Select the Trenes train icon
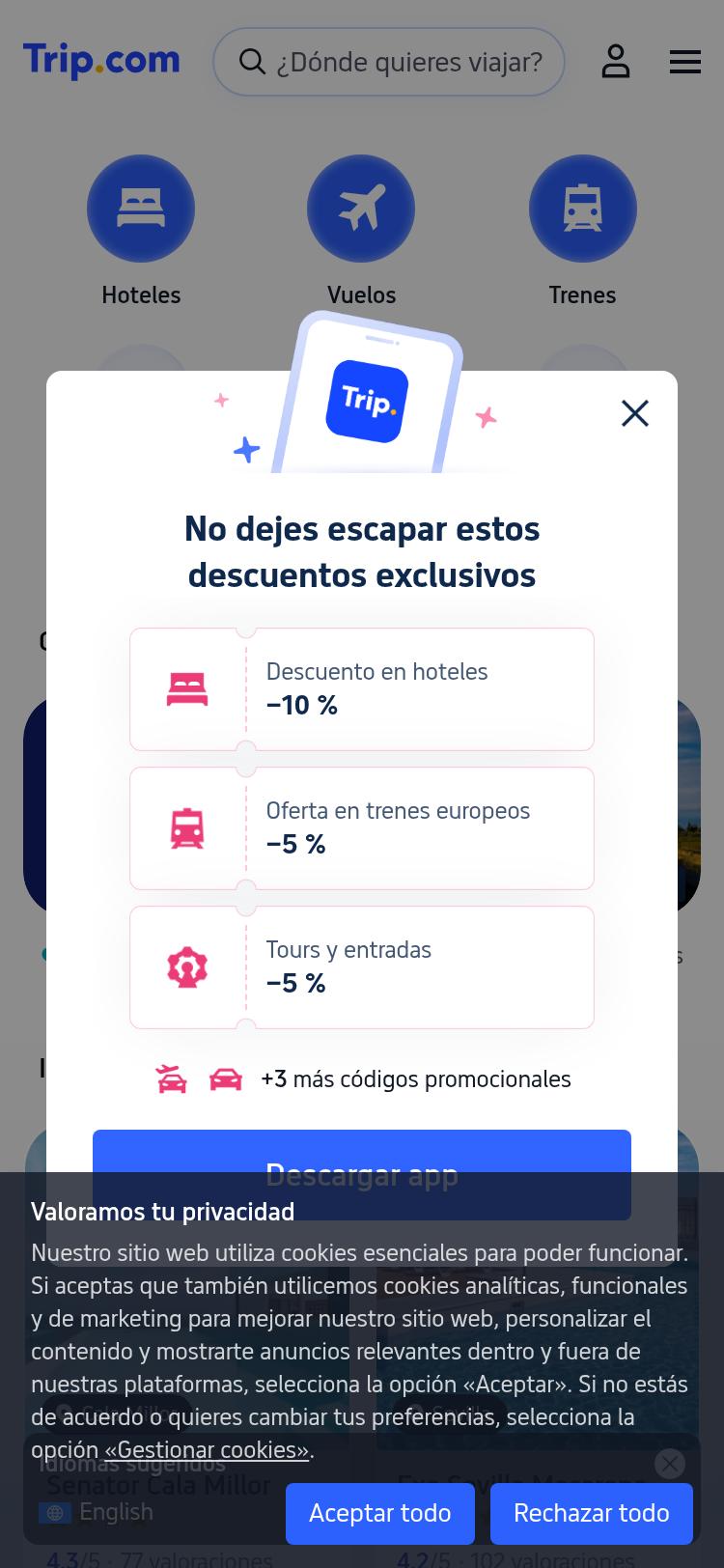Image resolution: width=724 pixels, height=1568 pixels. coord(583,208)
